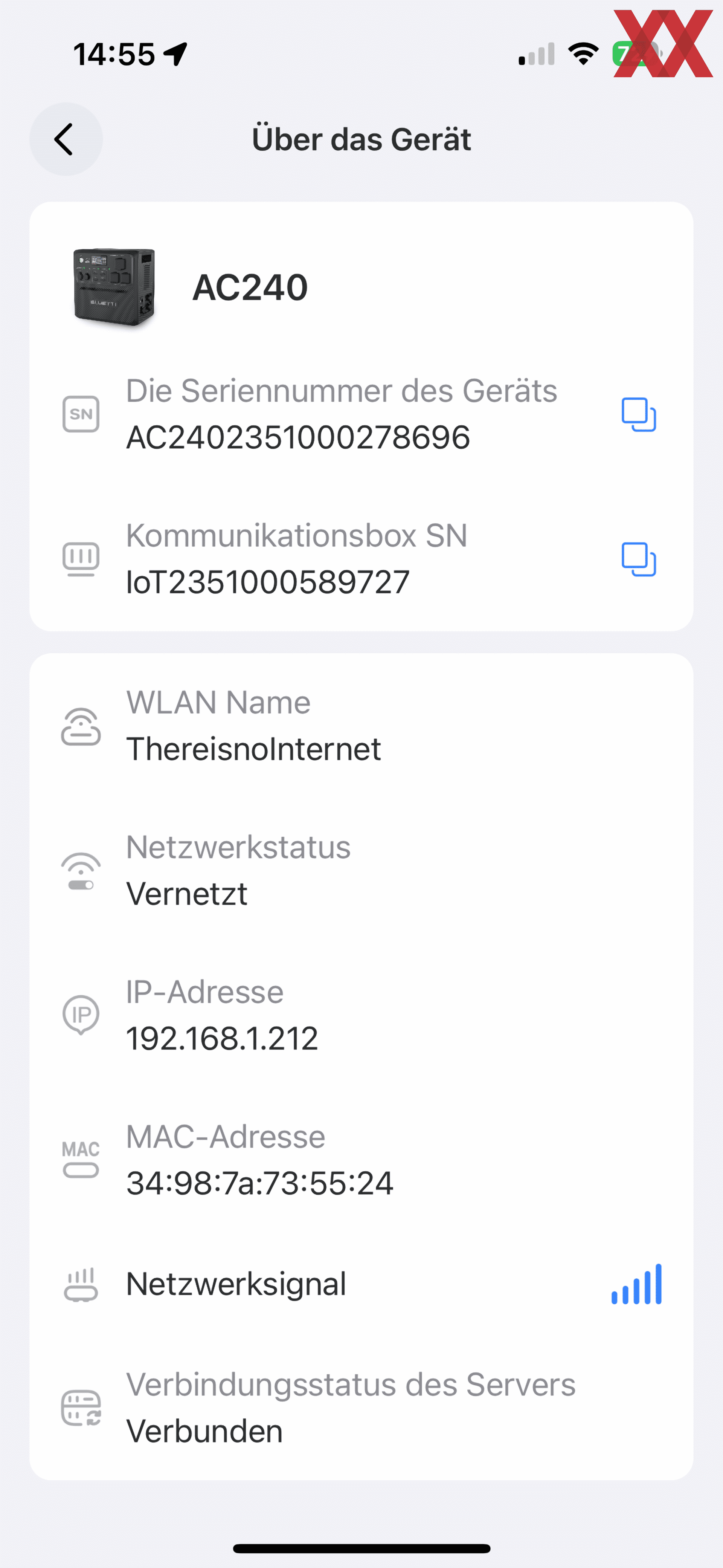Copy the device serial number
The width and height of the screenshot is (723, 1568).
coord(638,414)
